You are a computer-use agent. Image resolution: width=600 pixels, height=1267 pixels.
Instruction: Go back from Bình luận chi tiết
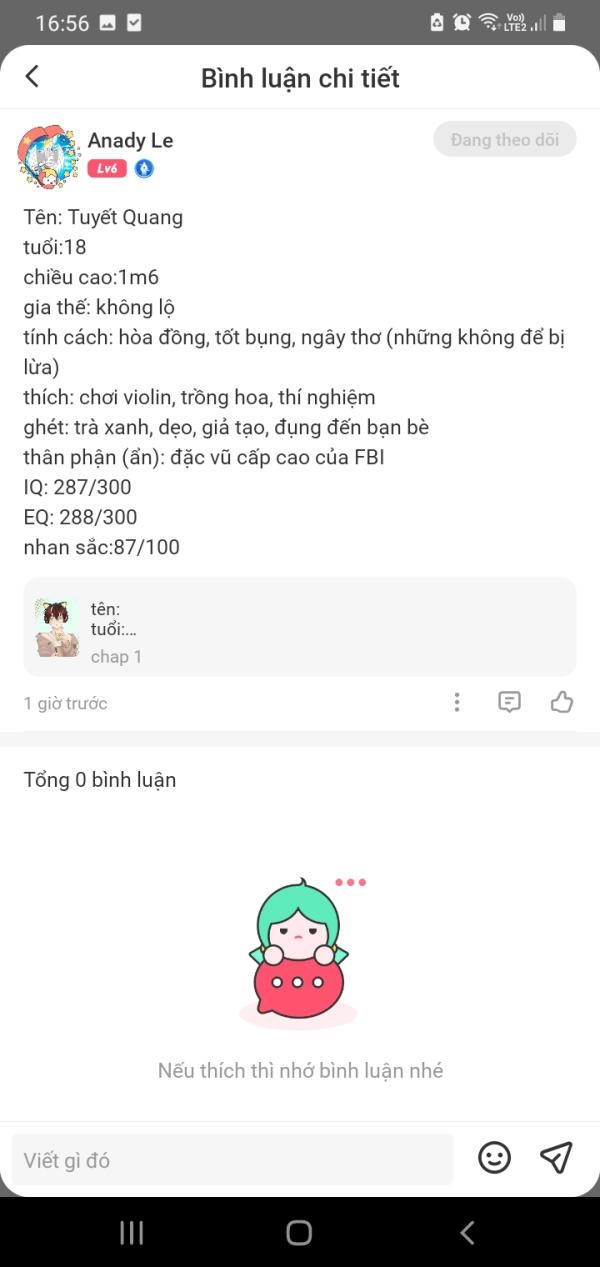pos(32,77)
